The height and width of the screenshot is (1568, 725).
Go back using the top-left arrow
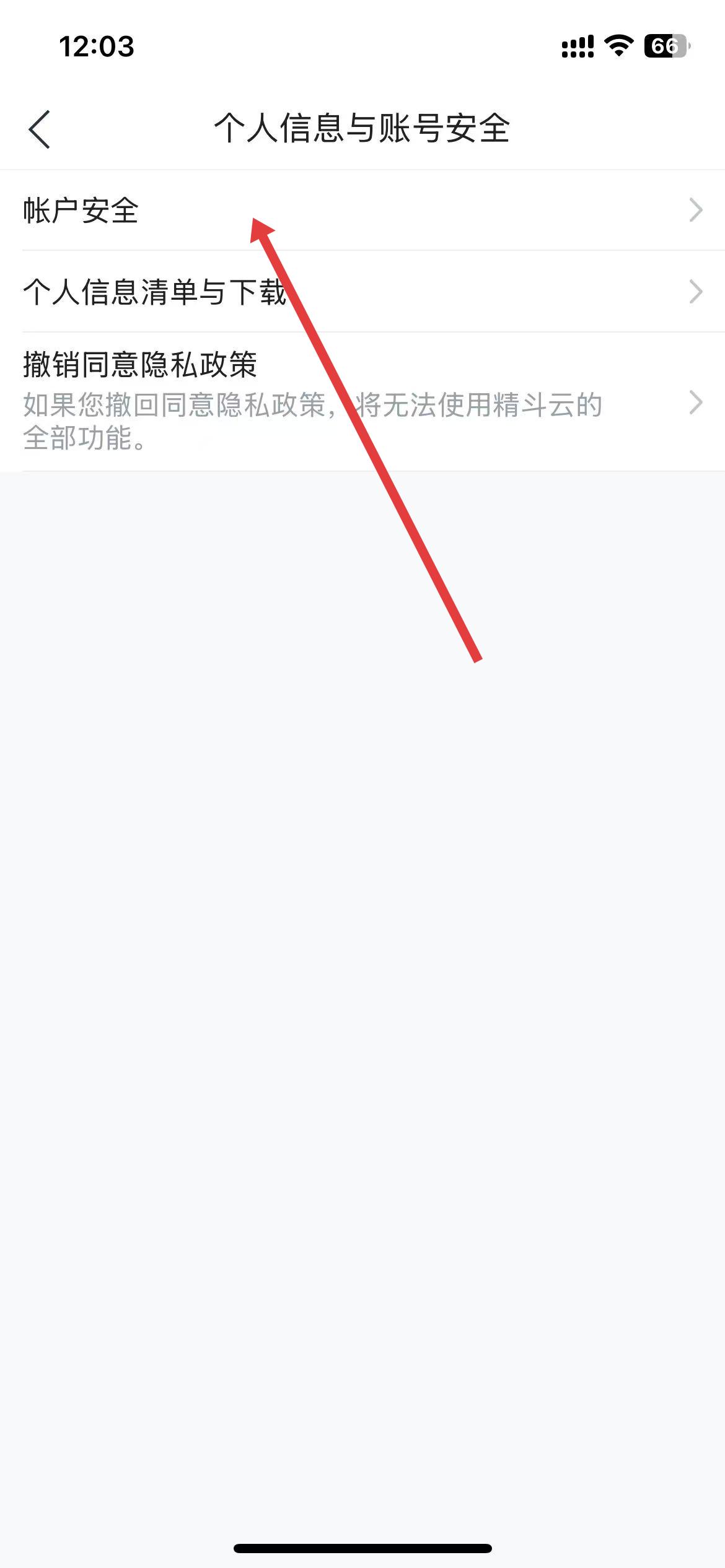[x=40, y=129]
